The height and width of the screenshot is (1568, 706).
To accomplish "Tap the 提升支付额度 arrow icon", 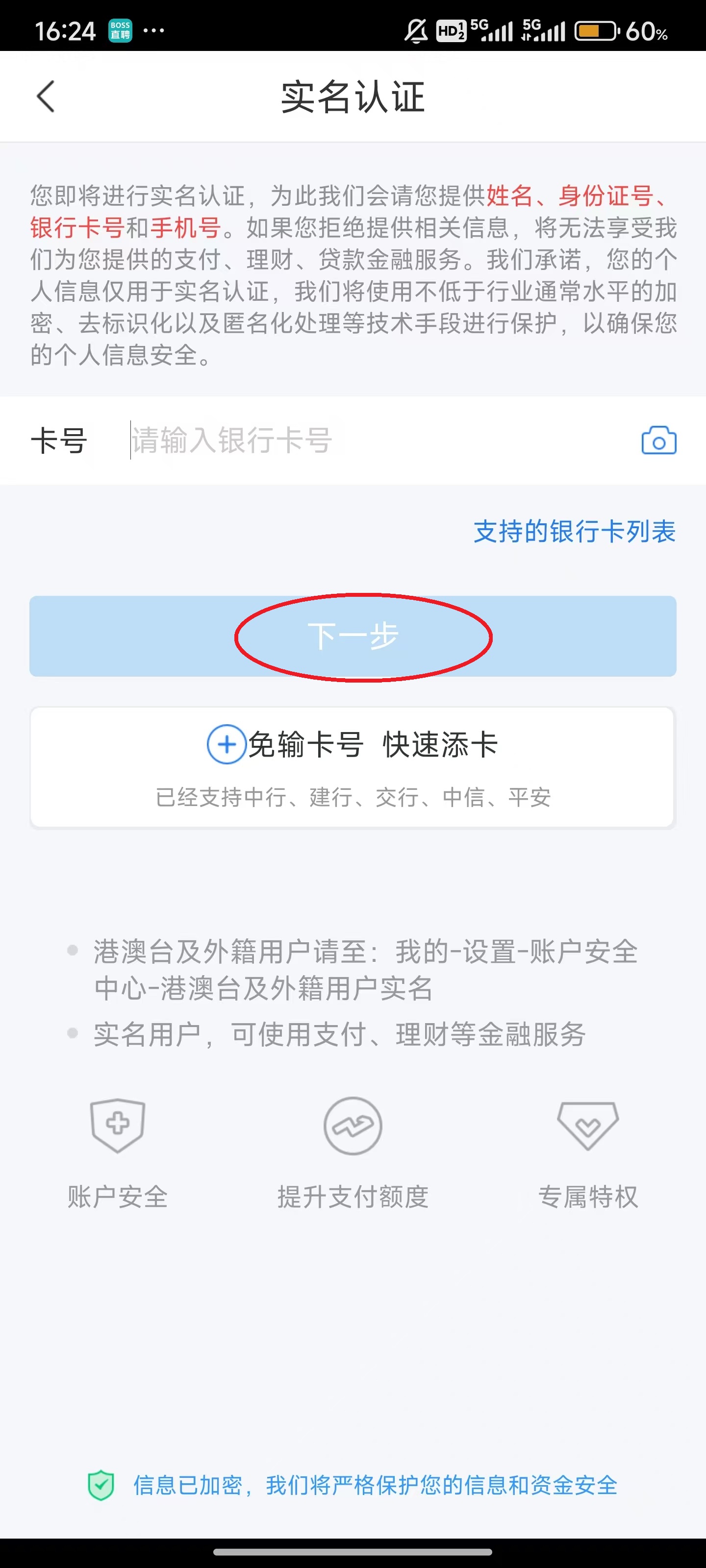I will (353, 1126).
